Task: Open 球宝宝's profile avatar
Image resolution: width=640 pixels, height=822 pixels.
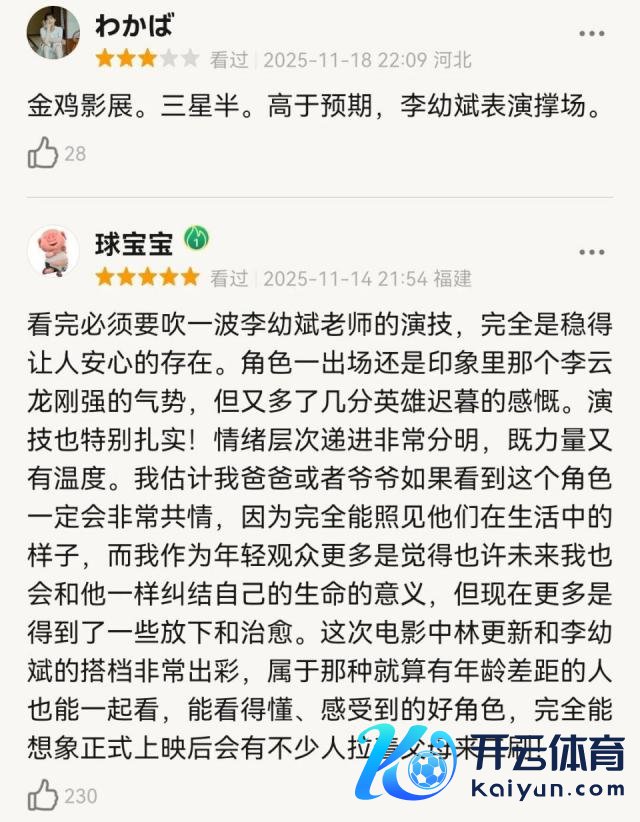Action: point(53,251)
